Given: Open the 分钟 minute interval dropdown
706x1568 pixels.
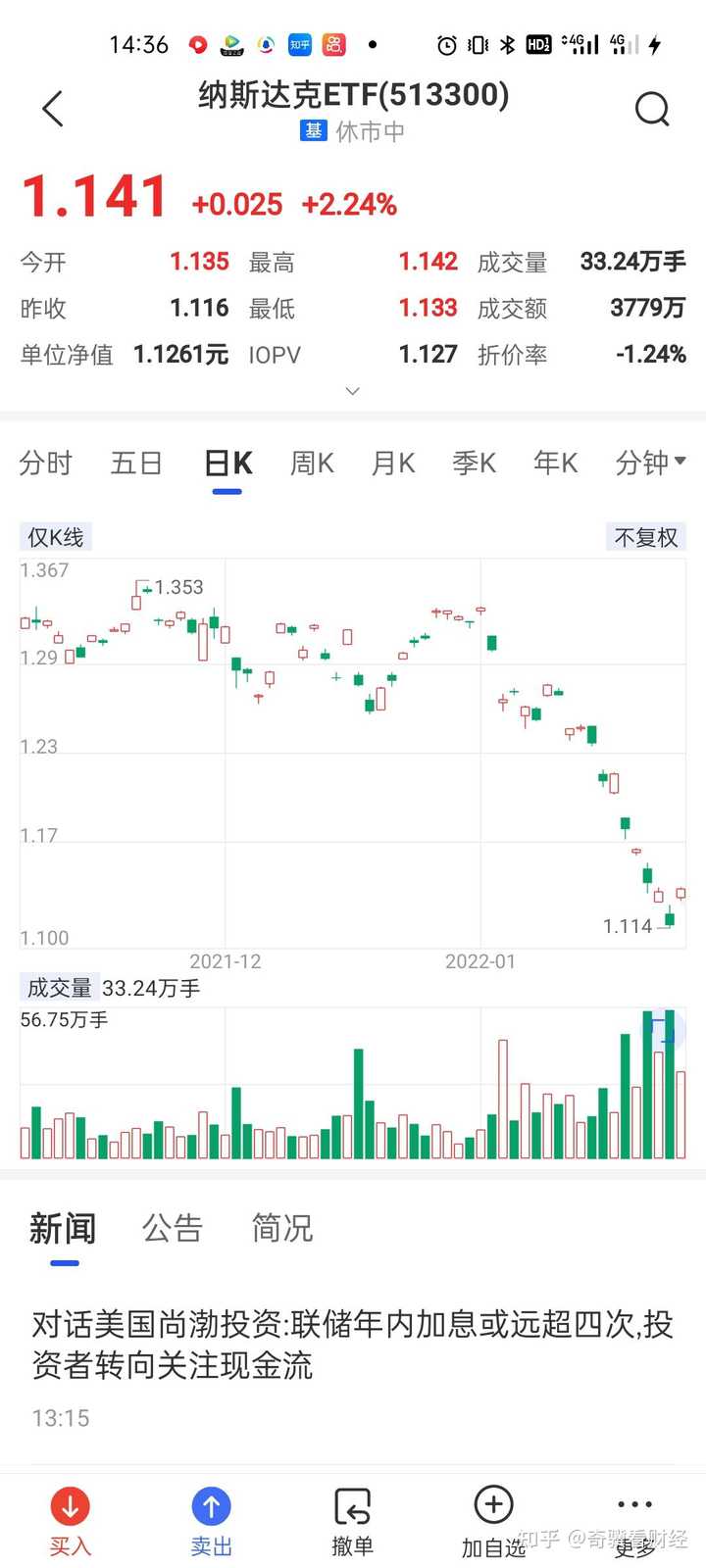Looking at the screenshot, I should [x=648, y=464].
